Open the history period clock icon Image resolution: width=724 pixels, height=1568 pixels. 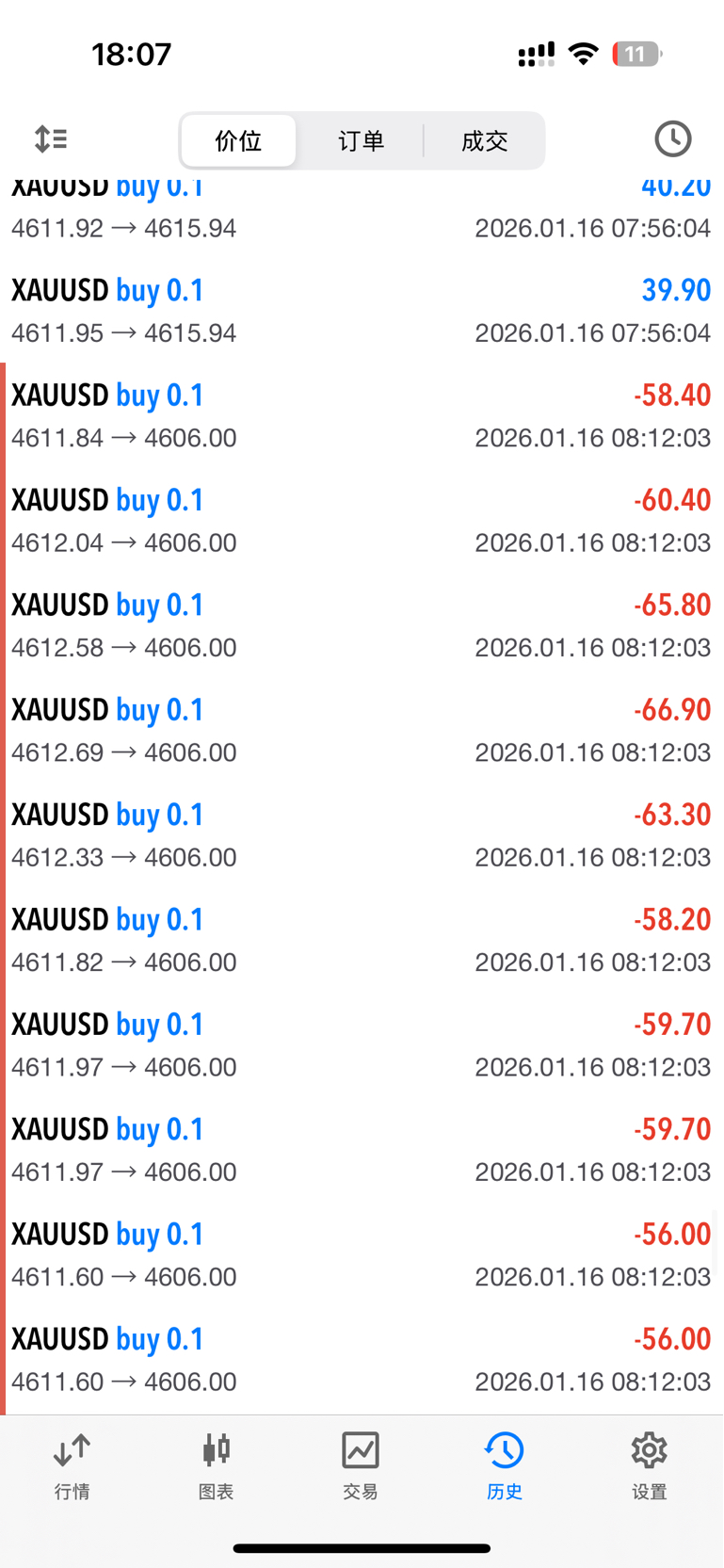click(672, 139)
